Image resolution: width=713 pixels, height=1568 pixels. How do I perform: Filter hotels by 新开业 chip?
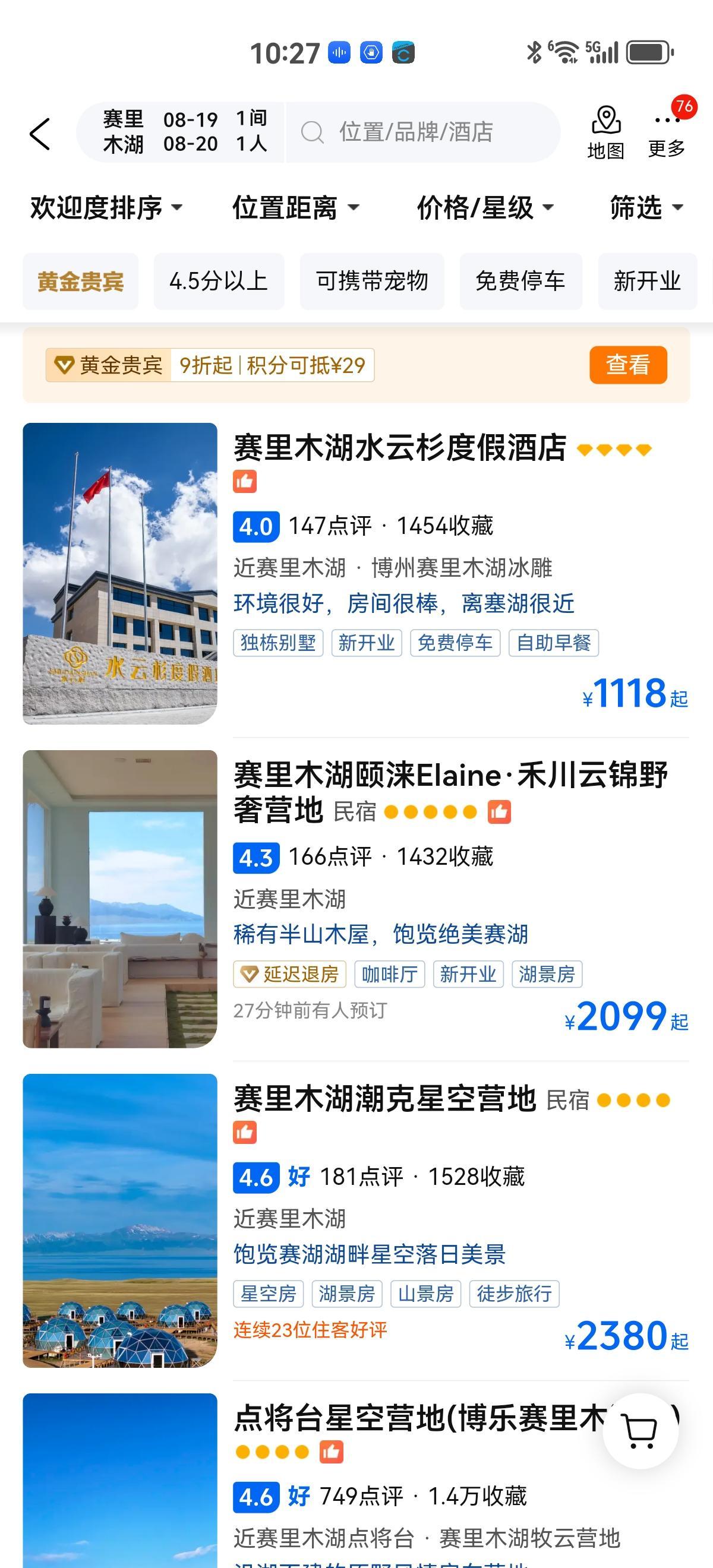click(646, 281)
